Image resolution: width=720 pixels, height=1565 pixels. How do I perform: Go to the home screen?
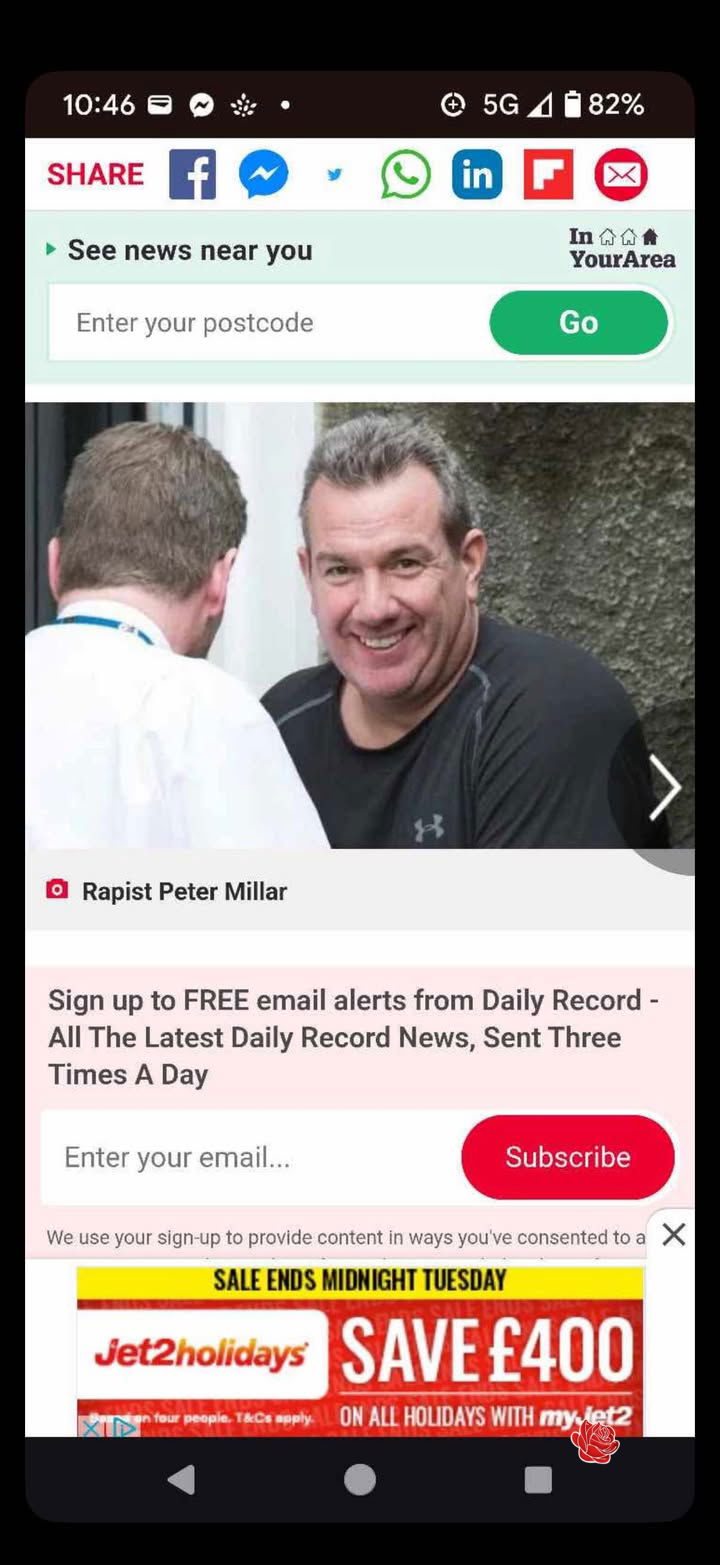(360, 1480)
